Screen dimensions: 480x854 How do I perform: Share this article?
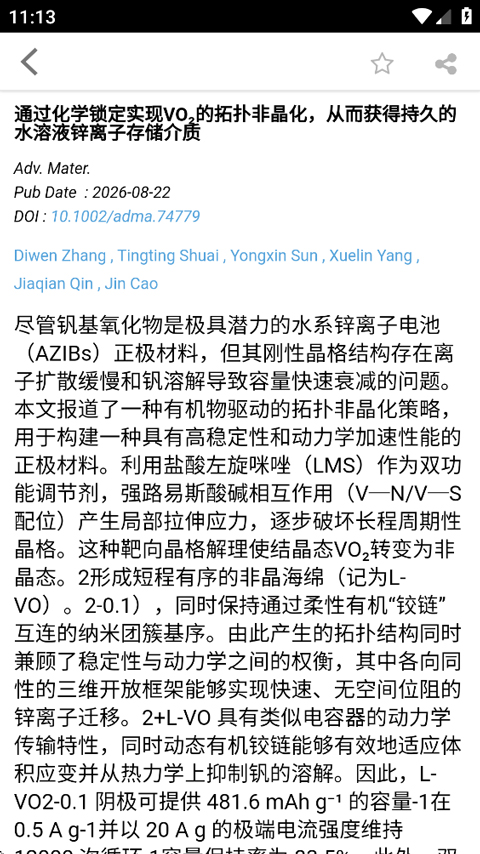[446, 64]
